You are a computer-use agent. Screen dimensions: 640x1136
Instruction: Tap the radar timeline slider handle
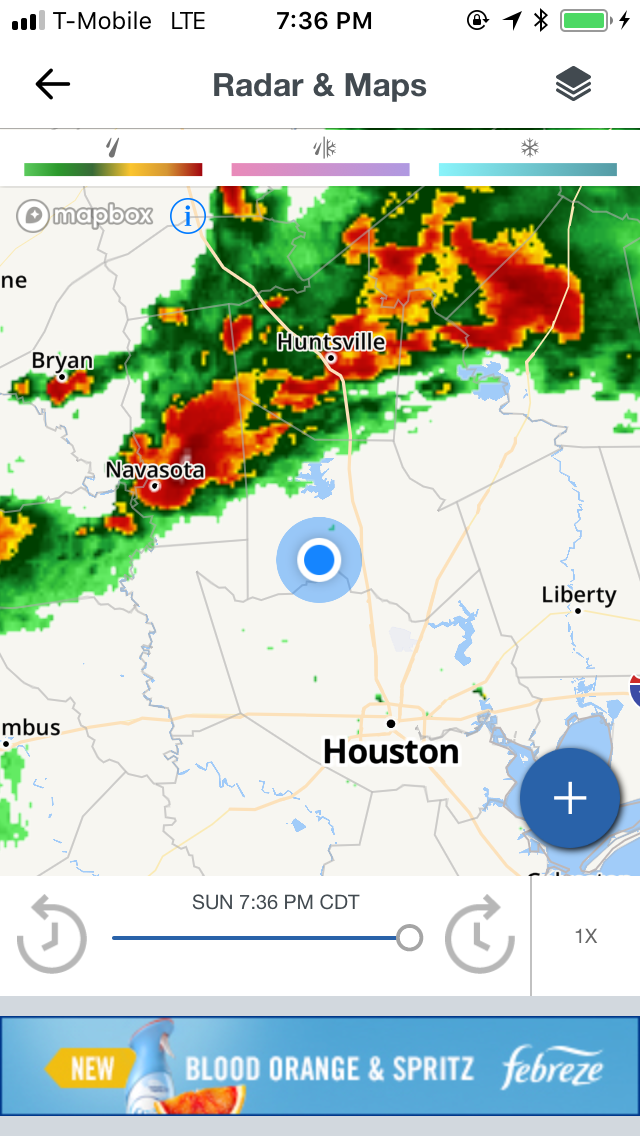[x=410, y=937]
